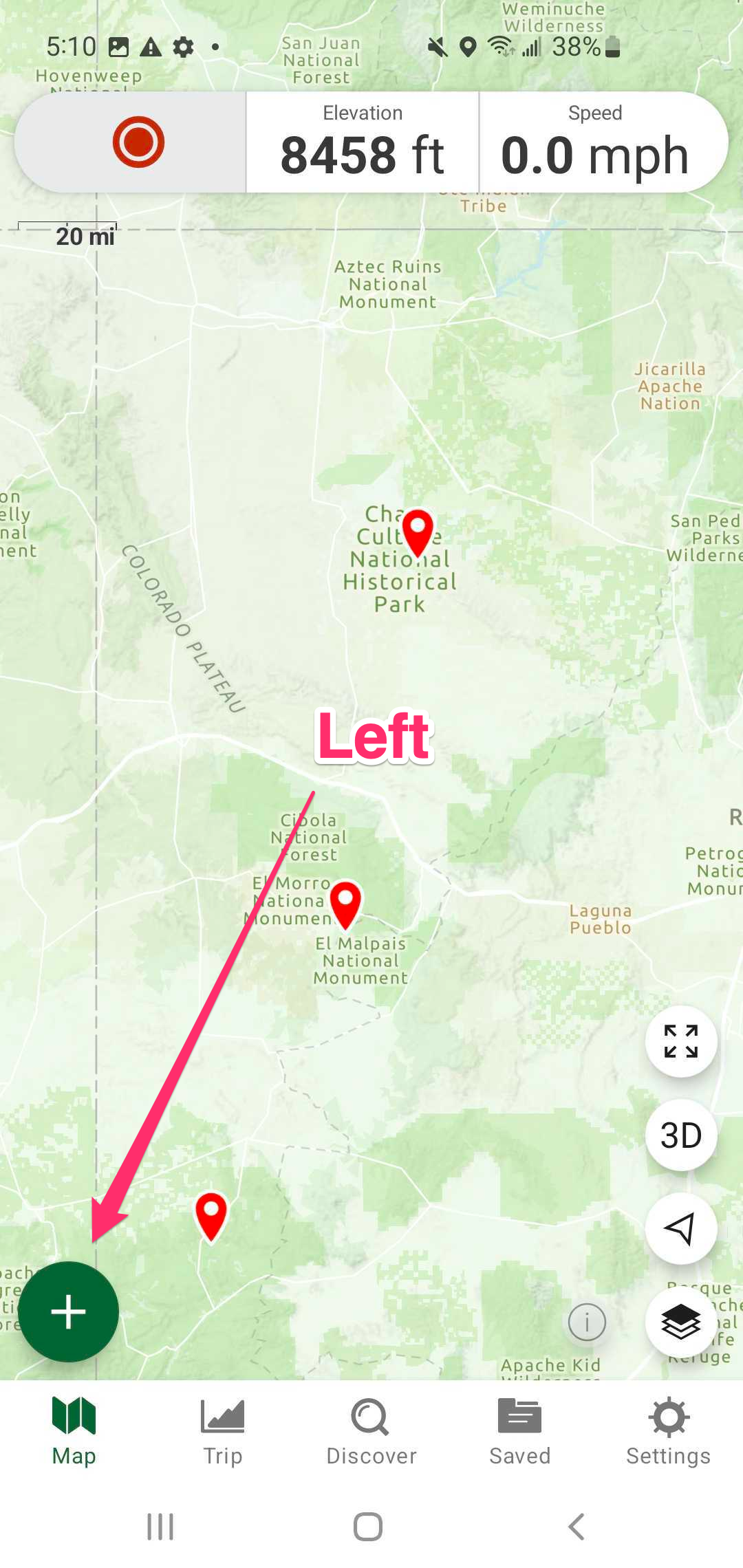The height and width of the screenshot is (1568, 743).
Task: Center map on my location
Action: coord(680,1228)
